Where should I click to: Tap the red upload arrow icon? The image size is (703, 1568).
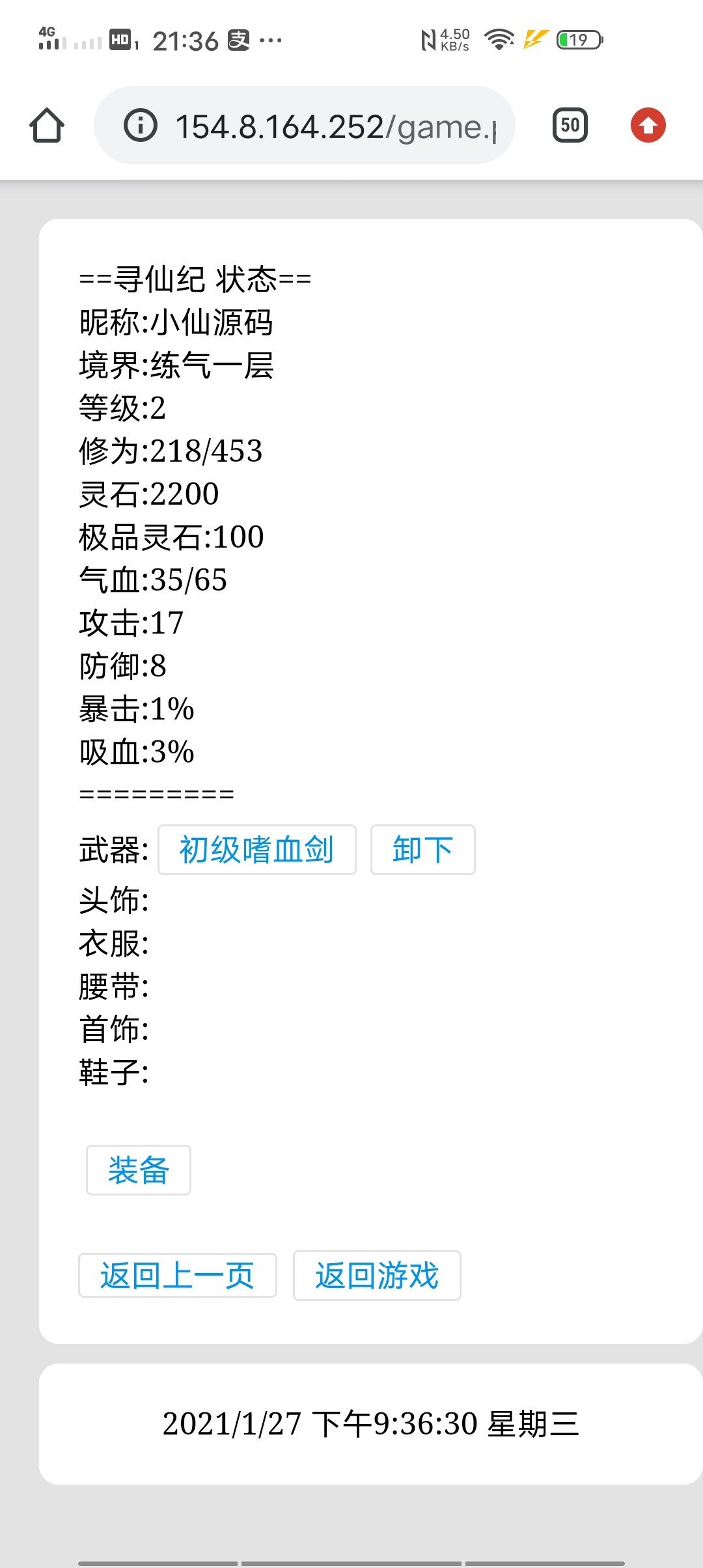click(x=648, y=125)
